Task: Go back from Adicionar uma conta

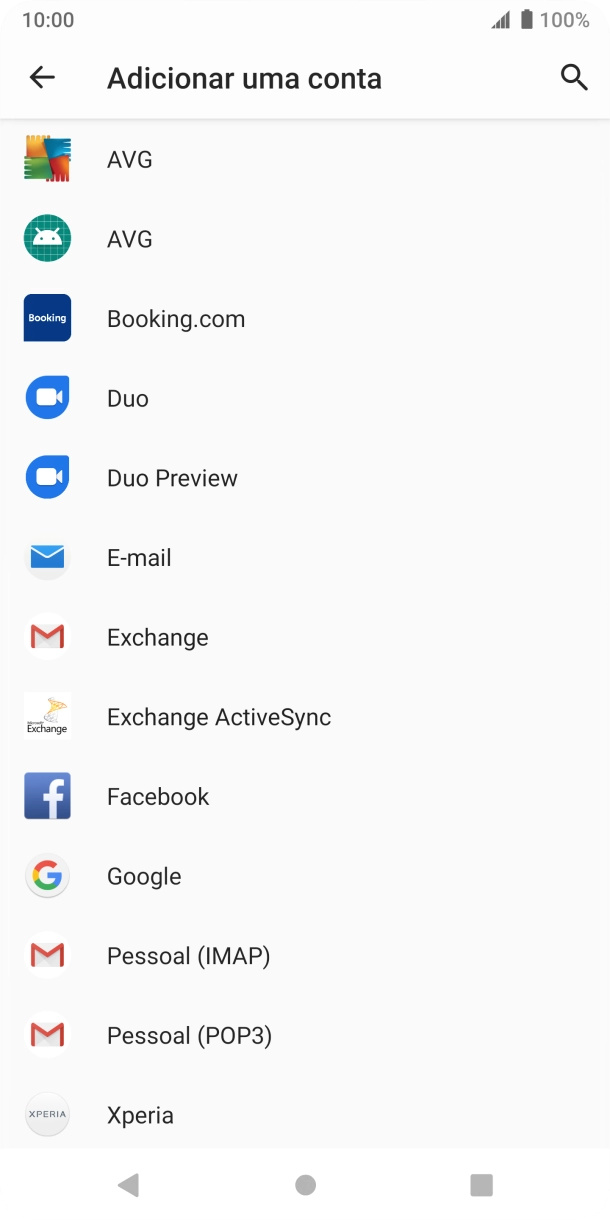Action: point(42,78)
